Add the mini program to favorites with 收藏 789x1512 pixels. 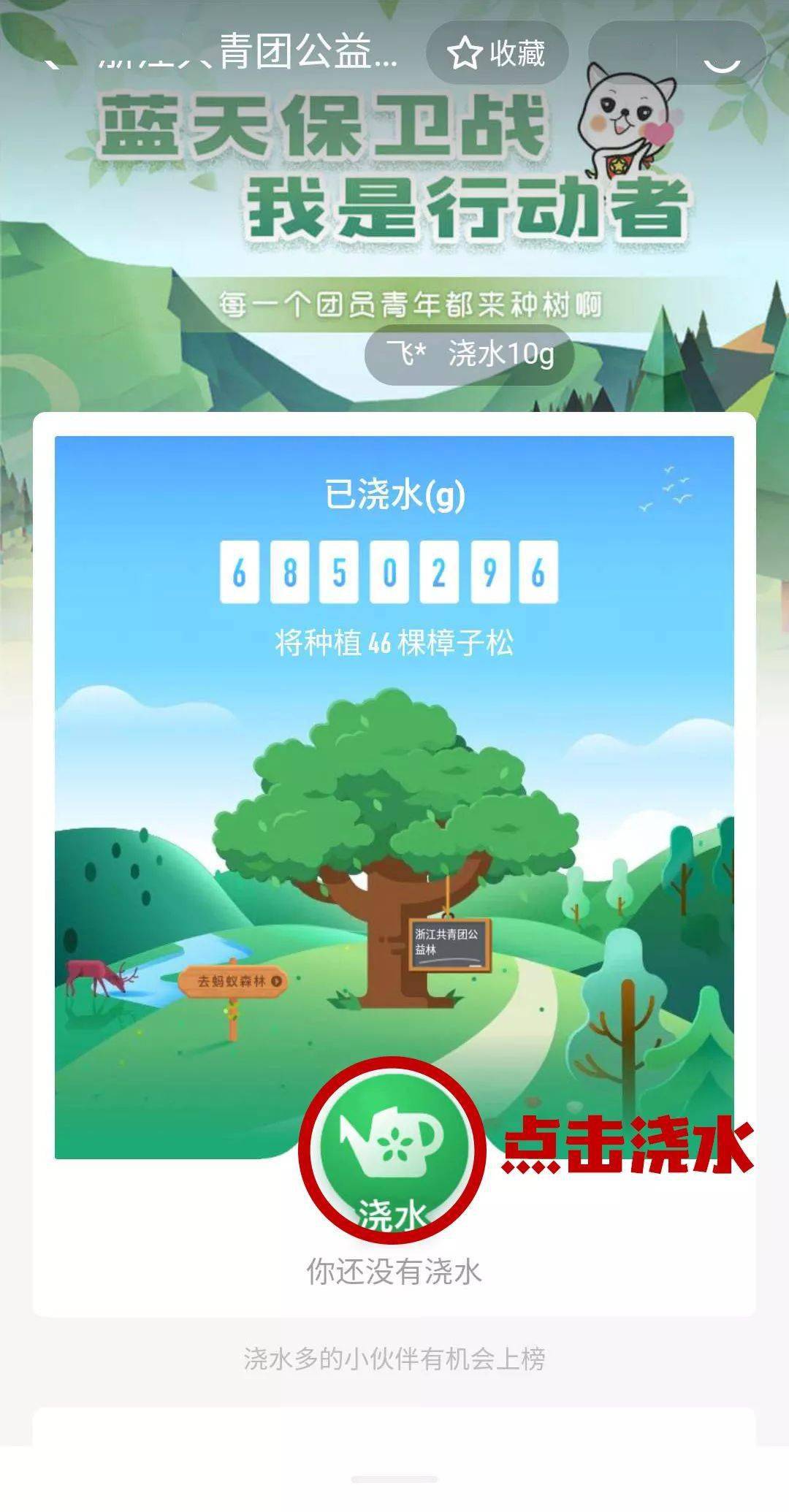click(497, 53)
